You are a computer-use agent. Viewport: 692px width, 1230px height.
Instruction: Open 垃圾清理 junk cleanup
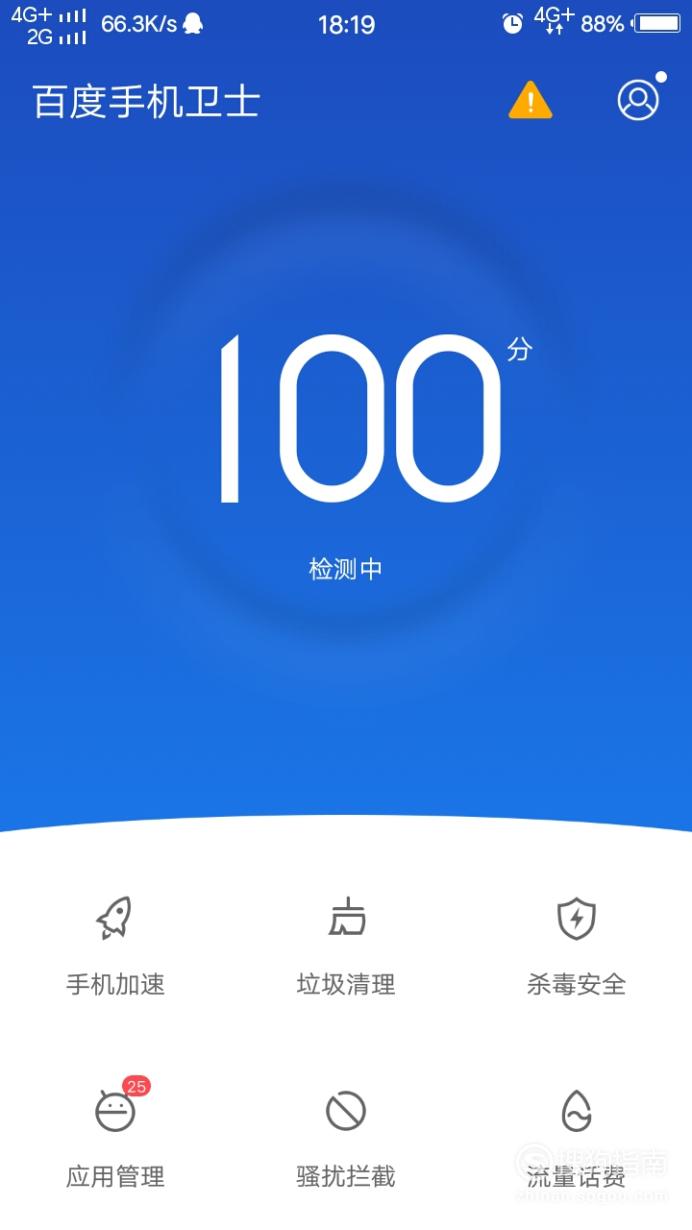coord(346,945)
